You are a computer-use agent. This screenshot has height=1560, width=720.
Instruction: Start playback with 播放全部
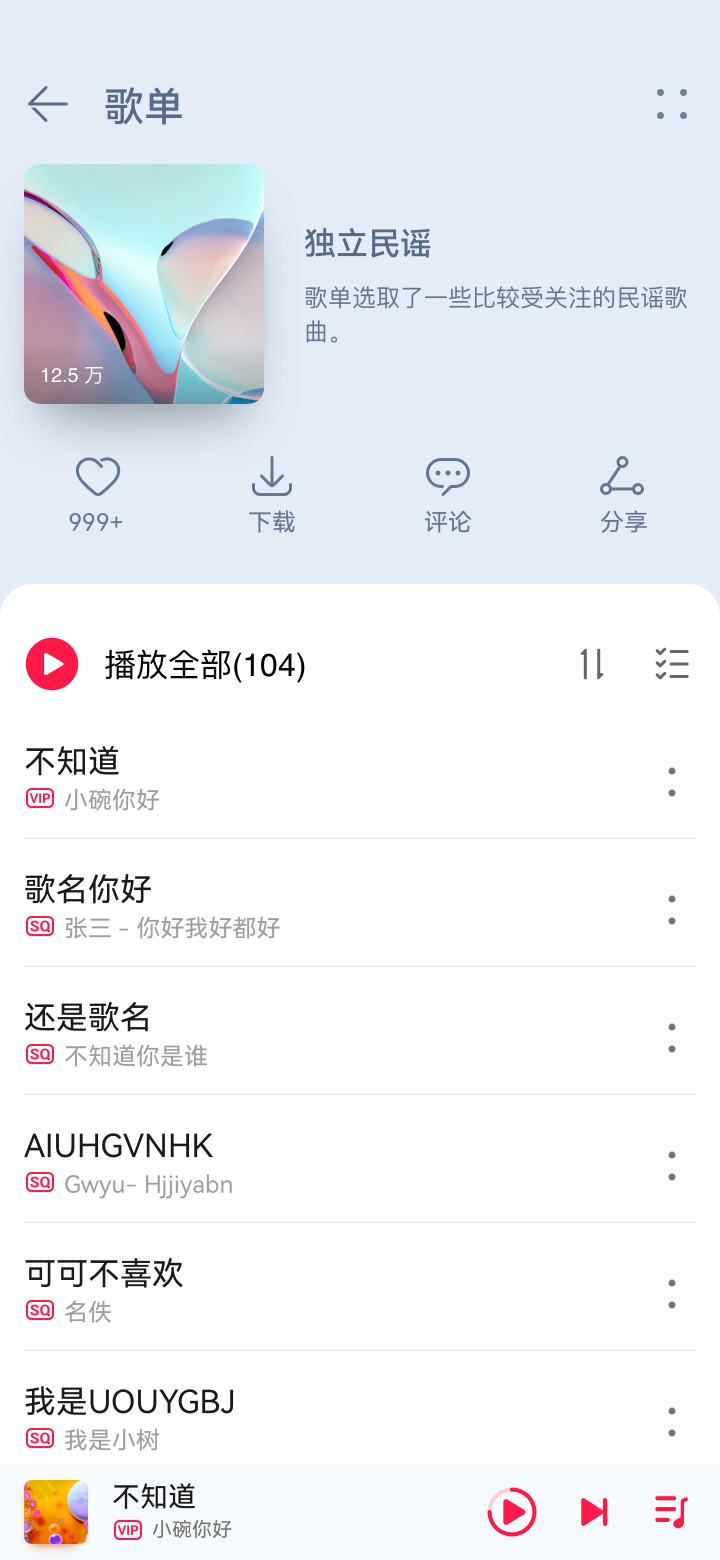[52, 664]
